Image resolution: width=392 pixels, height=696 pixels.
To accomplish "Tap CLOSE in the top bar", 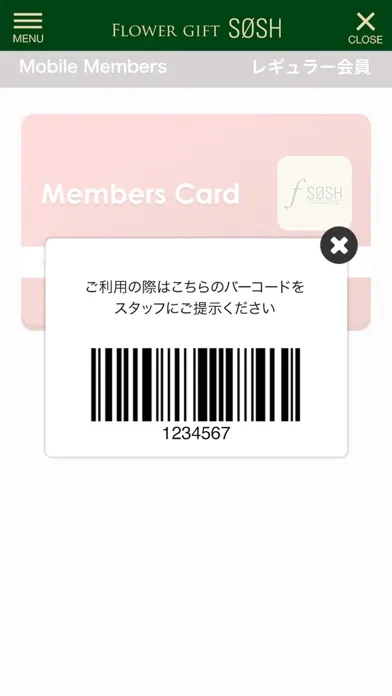I will (365, 28).
